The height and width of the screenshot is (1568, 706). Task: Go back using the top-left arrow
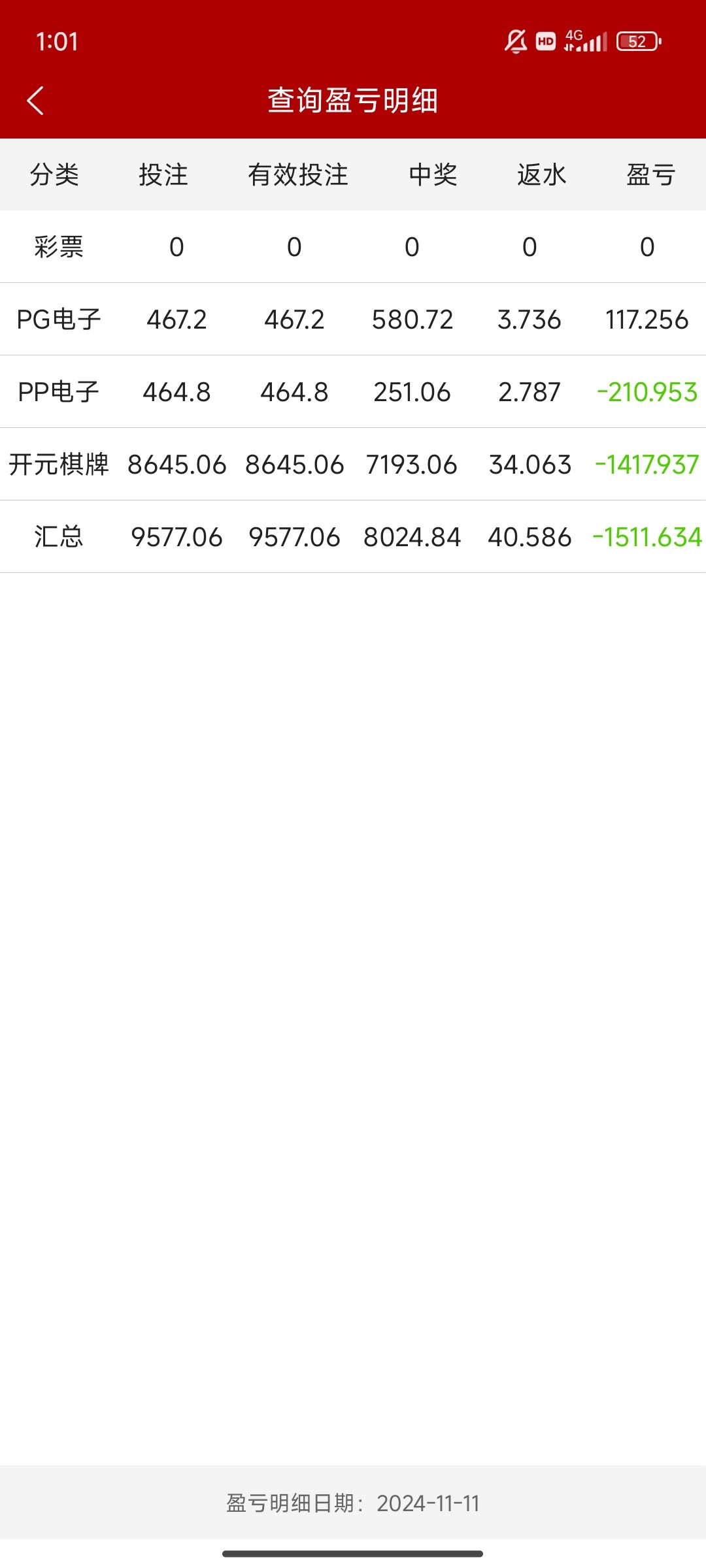pos(35,101)
